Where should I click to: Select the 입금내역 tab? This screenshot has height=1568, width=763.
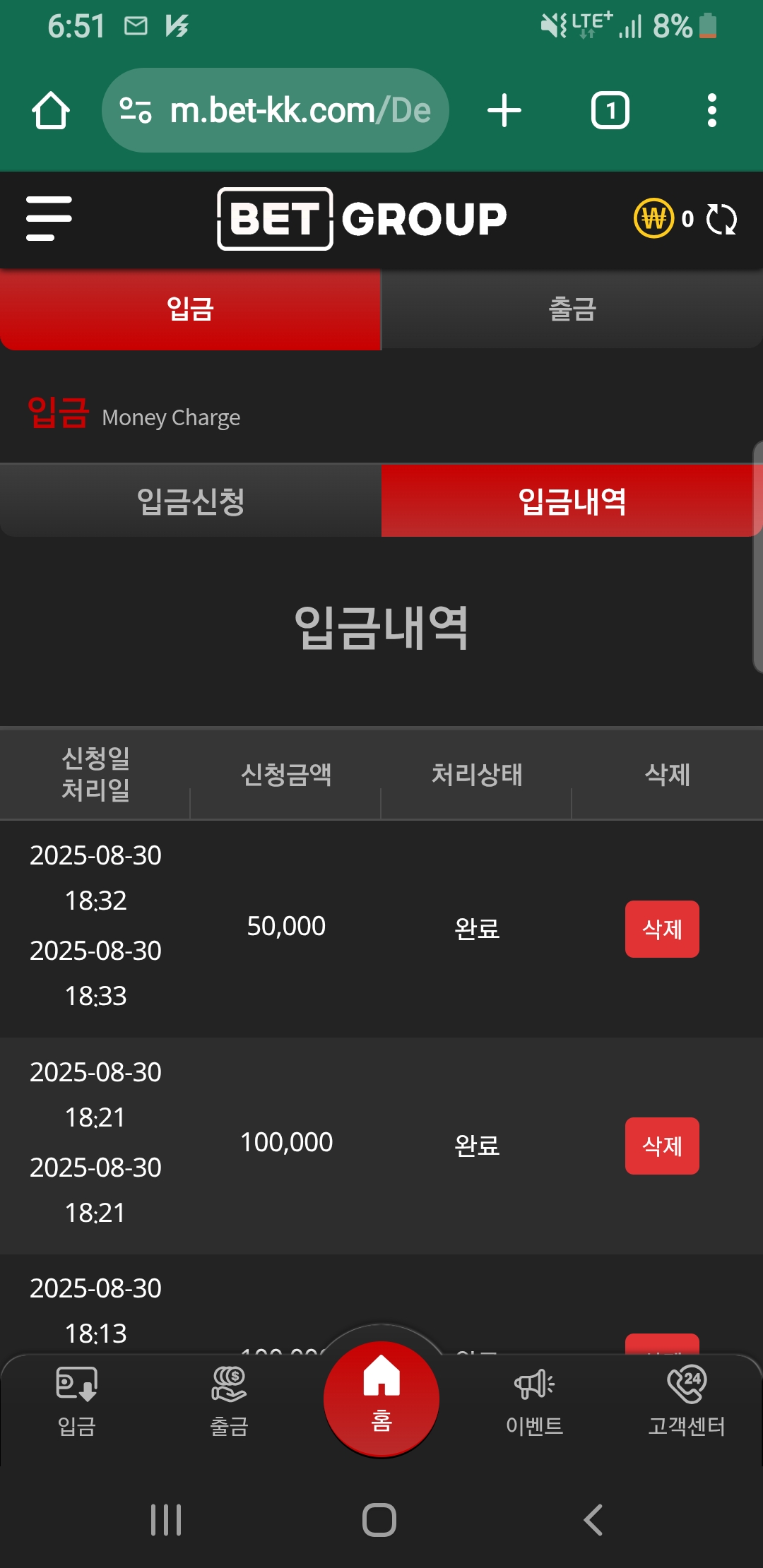pyautogui.click(x=572, y=501)
